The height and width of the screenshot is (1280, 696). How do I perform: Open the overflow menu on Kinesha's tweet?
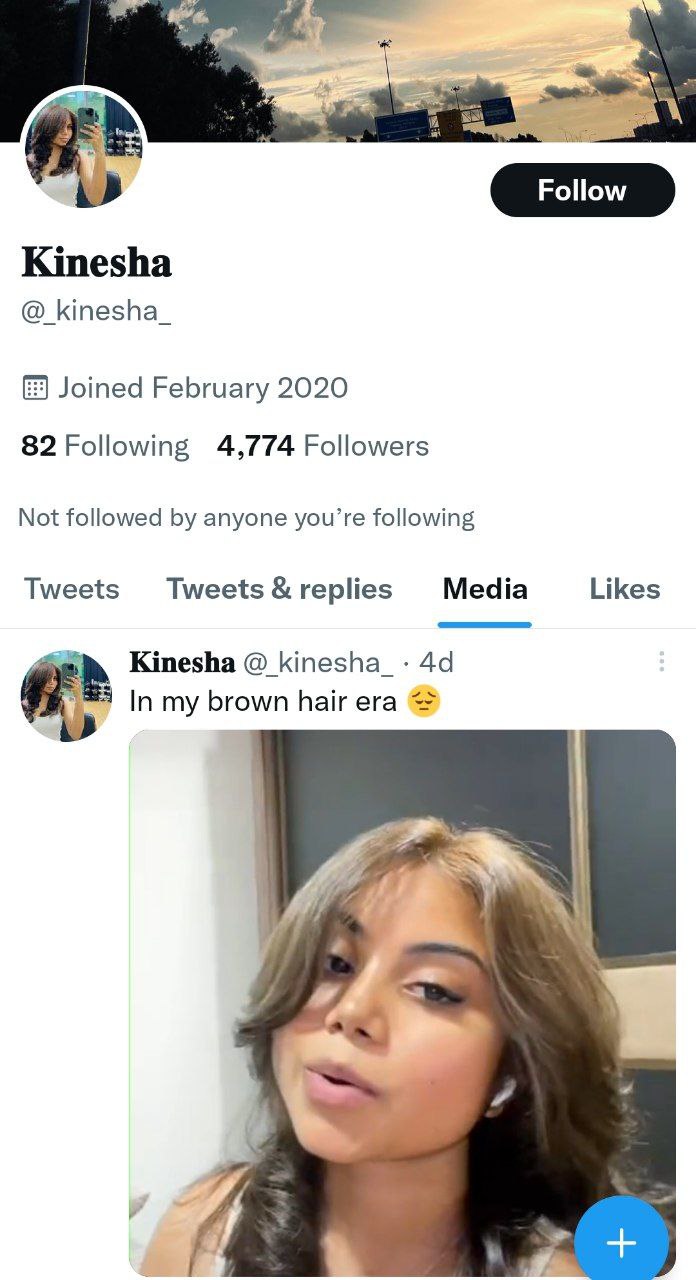coord(661,661)
